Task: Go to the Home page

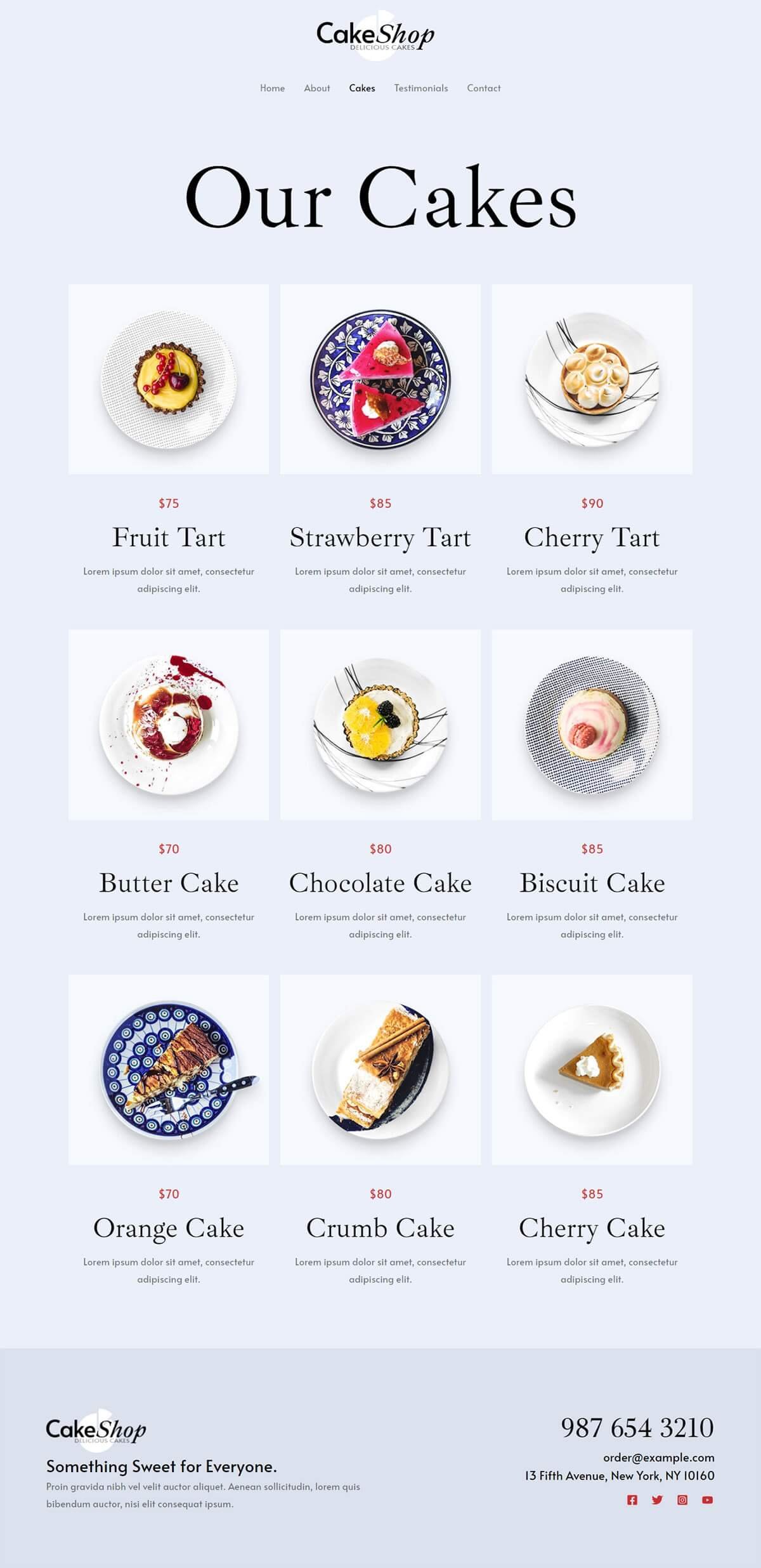Action: 272,88
